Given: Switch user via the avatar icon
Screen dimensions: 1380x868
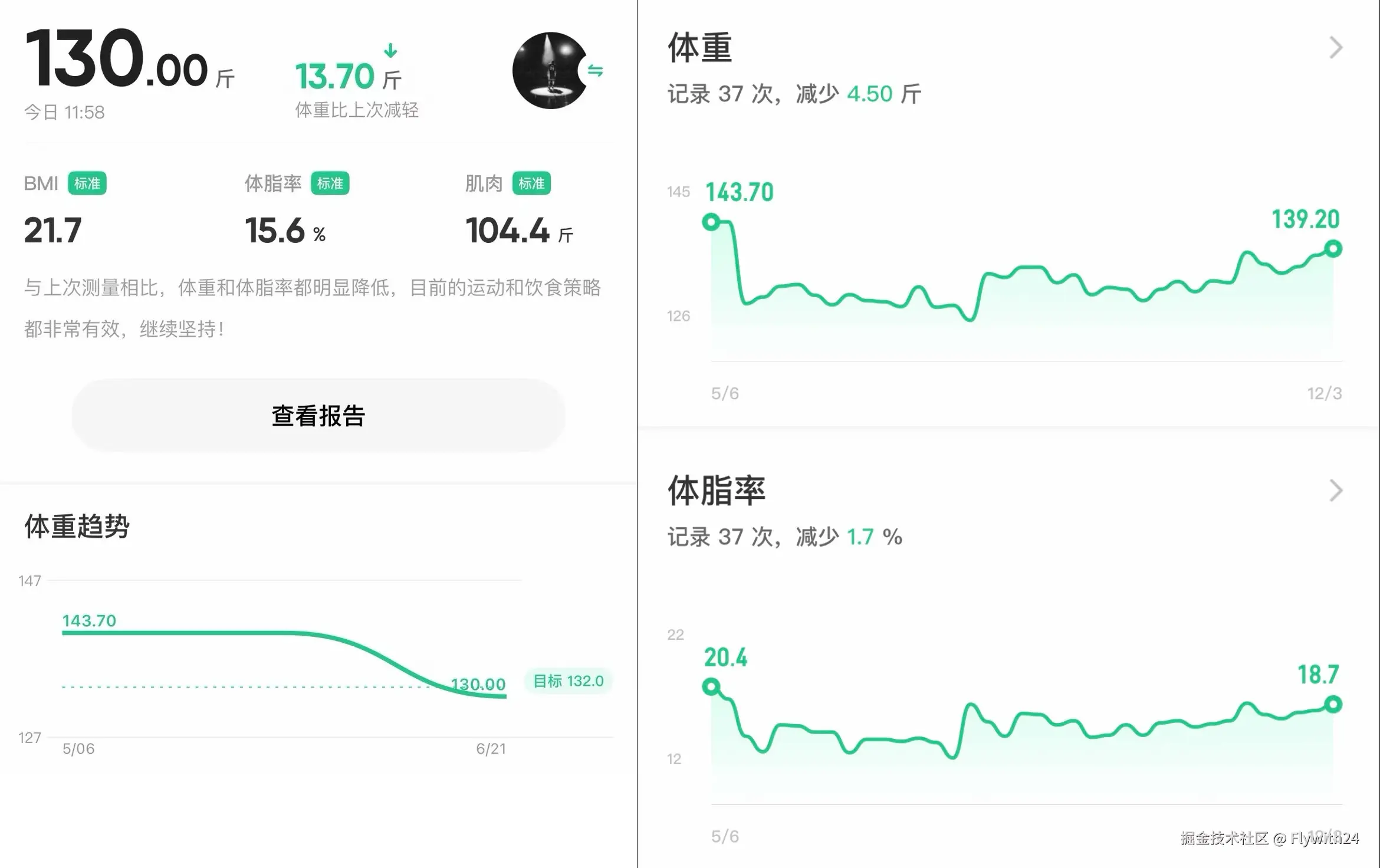Looking at the screenshot, I should click(551, 71).
